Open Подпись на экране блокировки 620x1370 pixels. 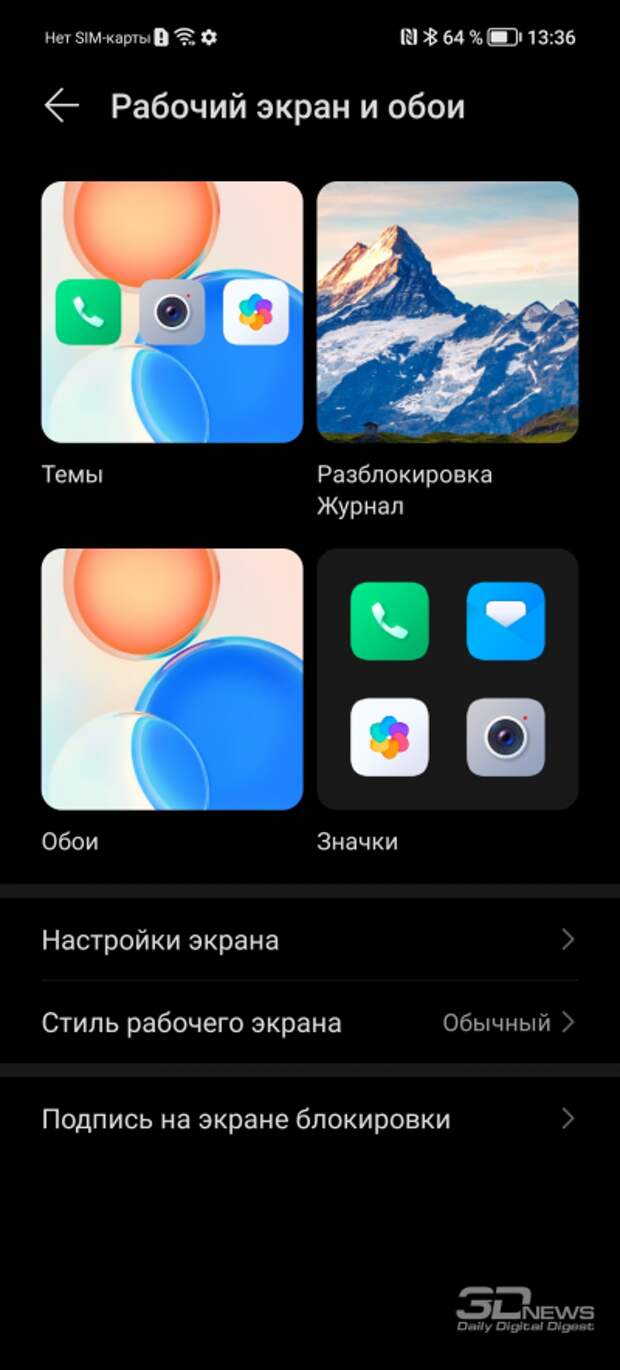[309, 1119]
